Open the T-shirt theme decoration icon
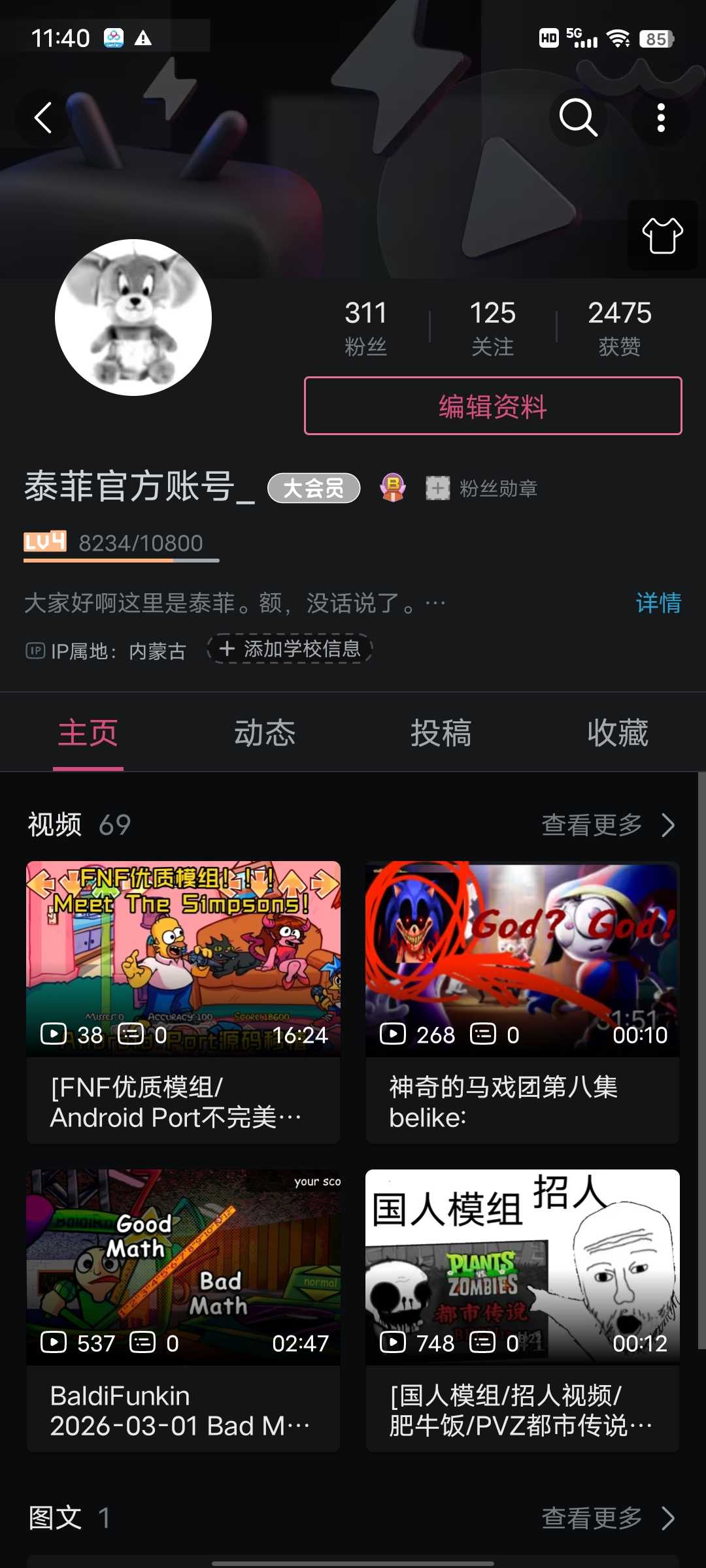Image resolution: width=706 pixels, height=1568 pixels. click(x=662, y=235)
